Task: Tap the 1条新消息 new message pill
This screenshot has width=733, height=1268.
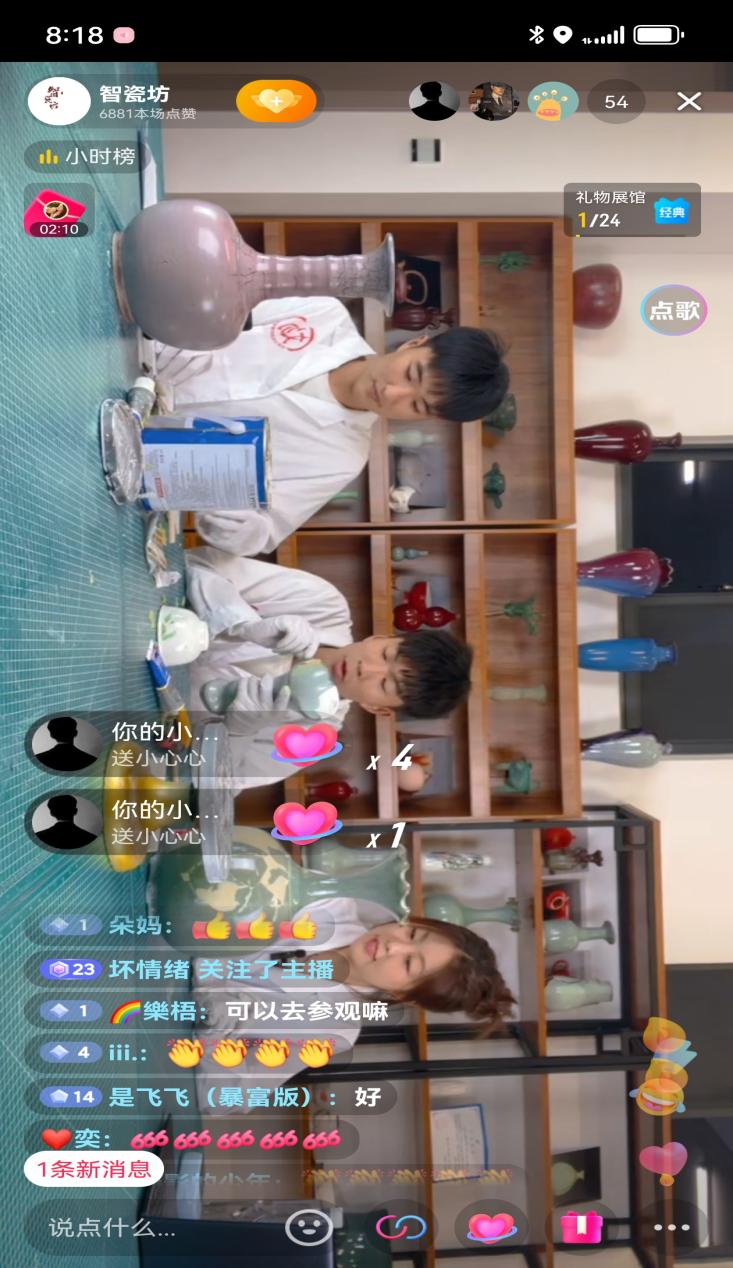Action: click(x=94, y=1168)
